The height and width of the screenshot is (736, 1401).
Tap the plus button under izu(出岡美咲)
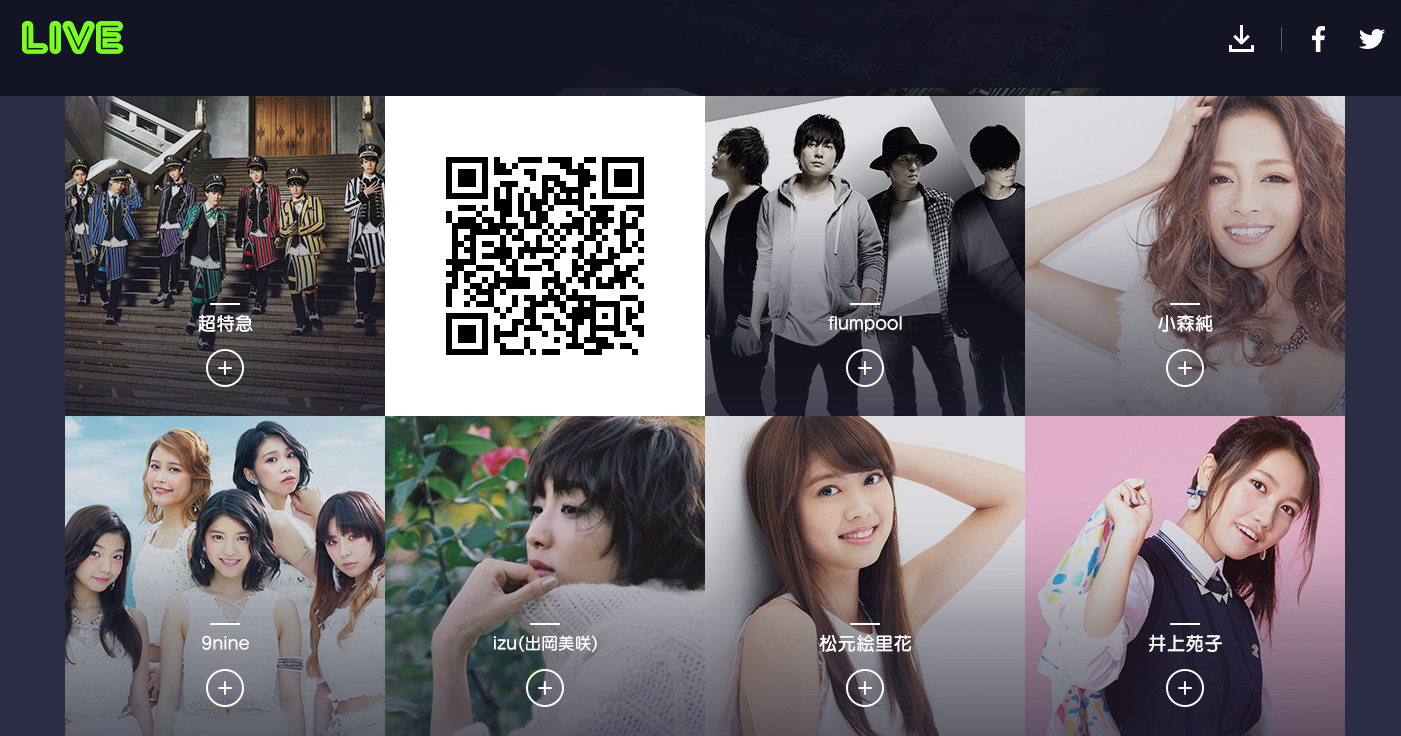[545, 688]
